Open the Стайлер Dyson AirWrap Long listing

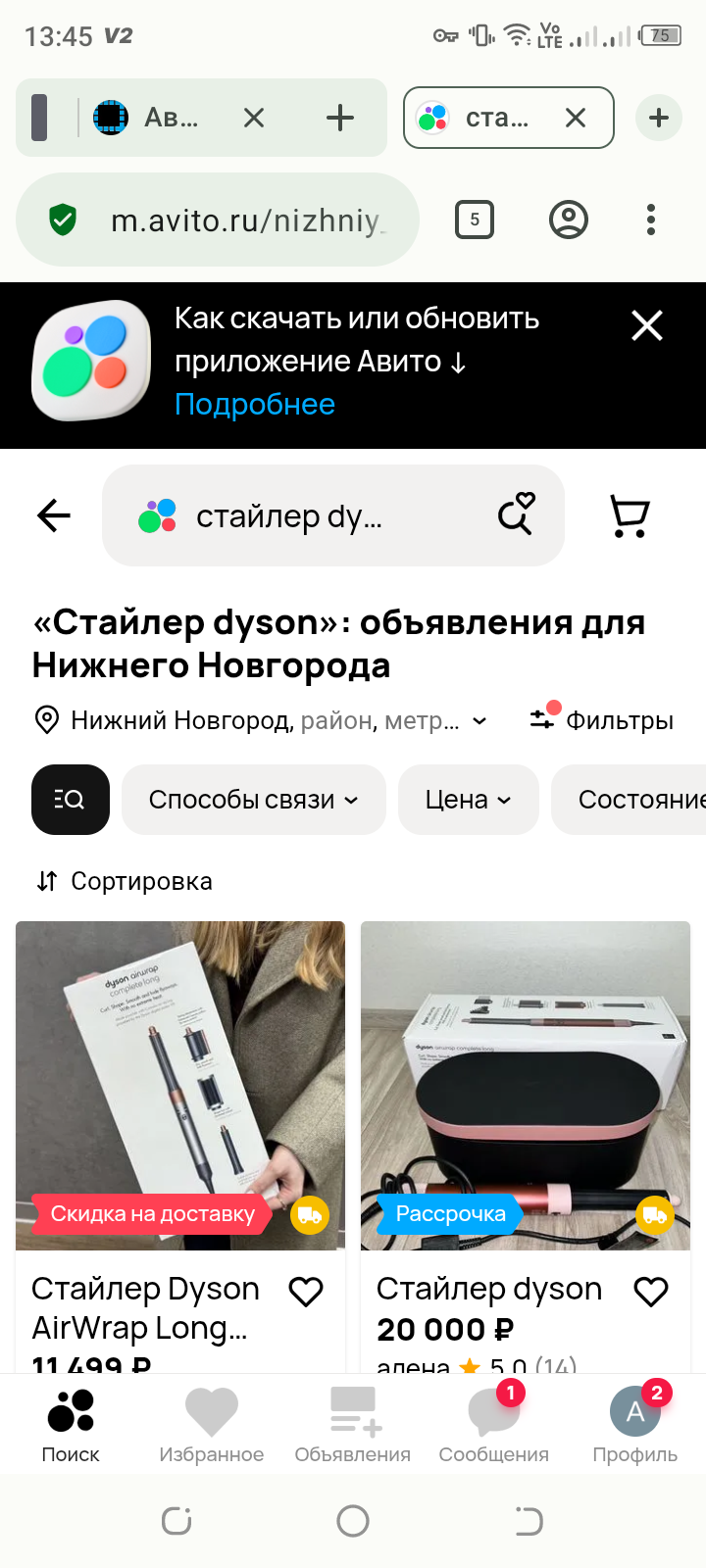pyautogui.click(x=180, y=1085)
